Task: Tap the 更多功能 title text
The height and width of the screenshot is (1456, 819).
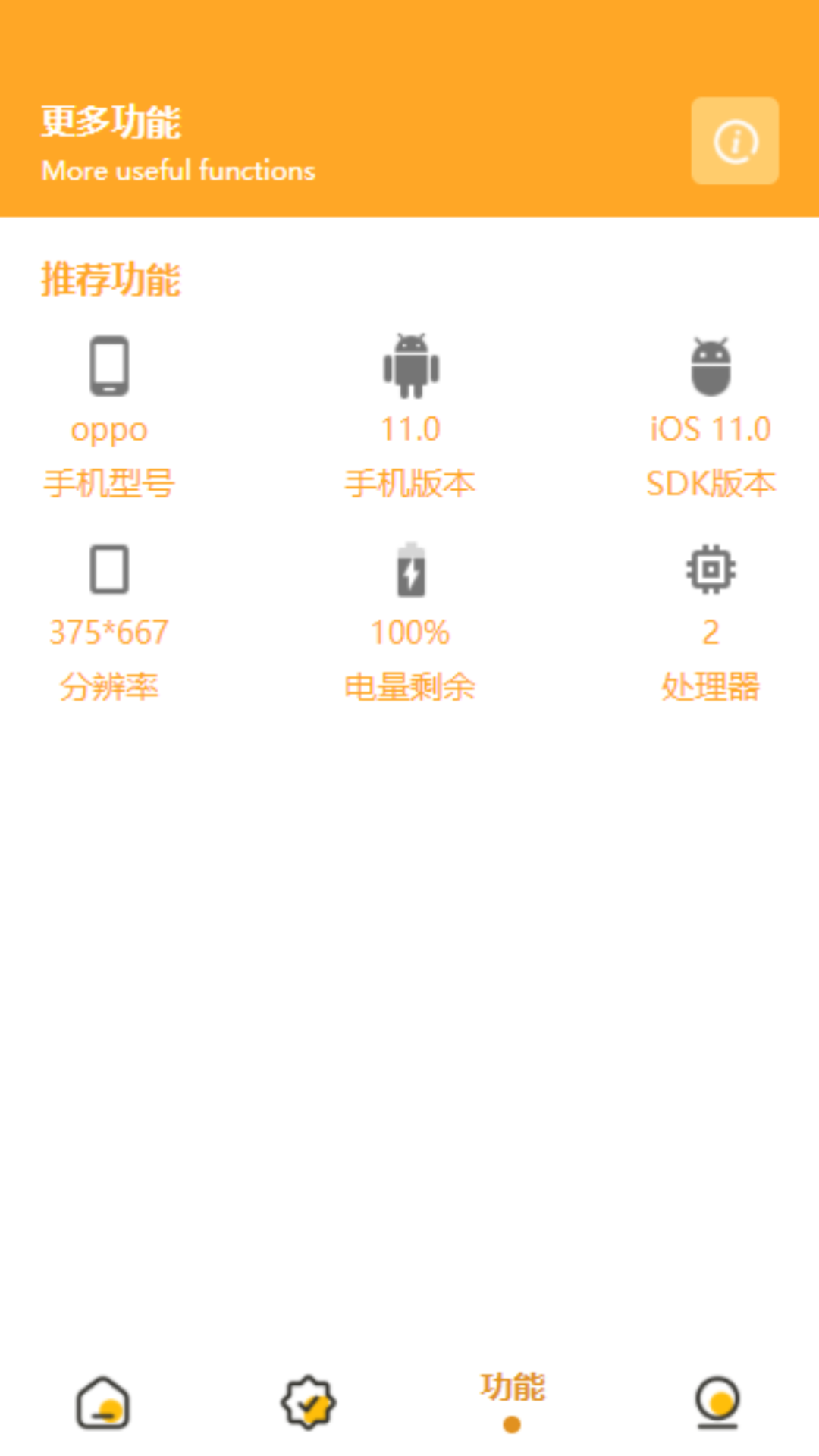Action: coord(111,120)
